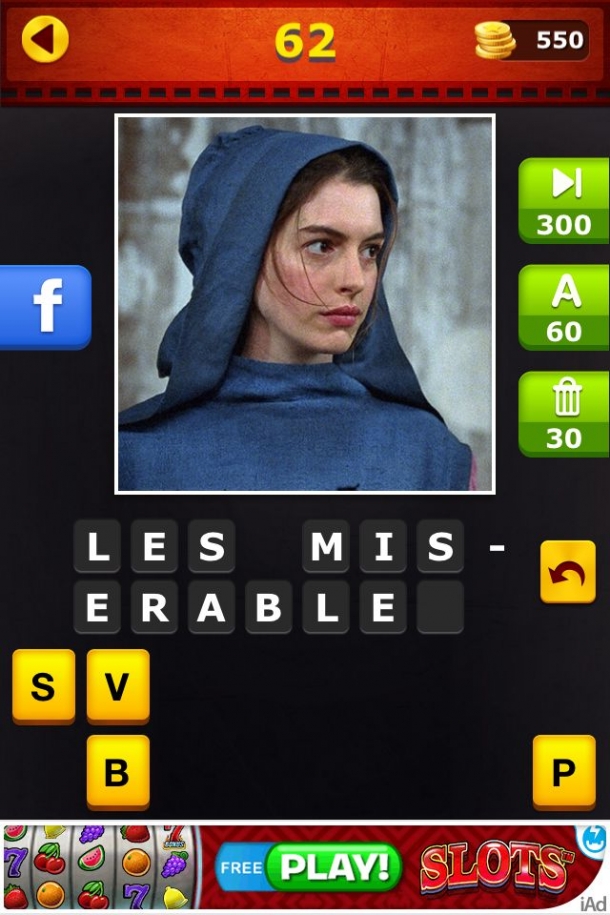Image resolution: width=610 pixels, height=915 pixels.
Task: Go back using the yellow arrow
Action: 45,40
